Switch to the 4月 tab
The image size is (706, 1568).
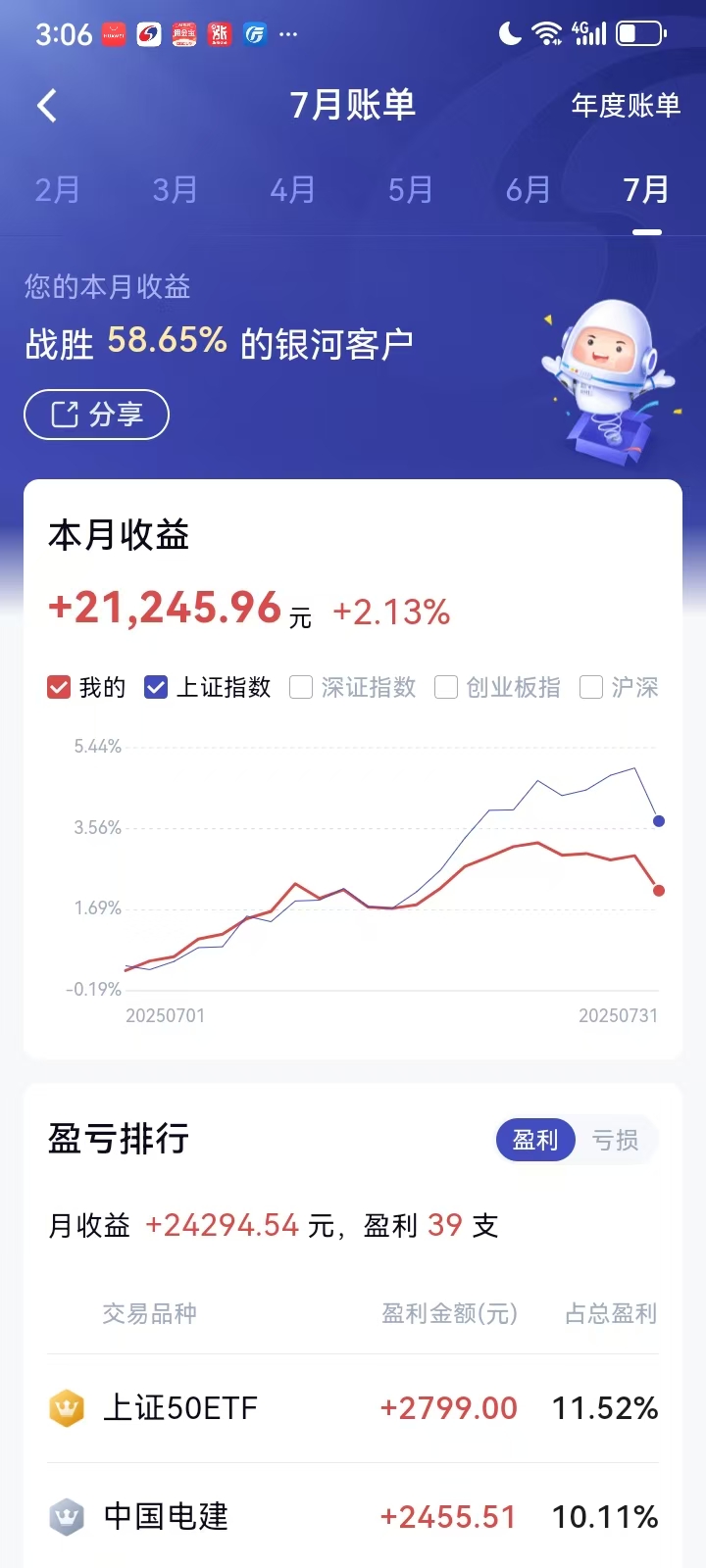click(x=292, y=189)
